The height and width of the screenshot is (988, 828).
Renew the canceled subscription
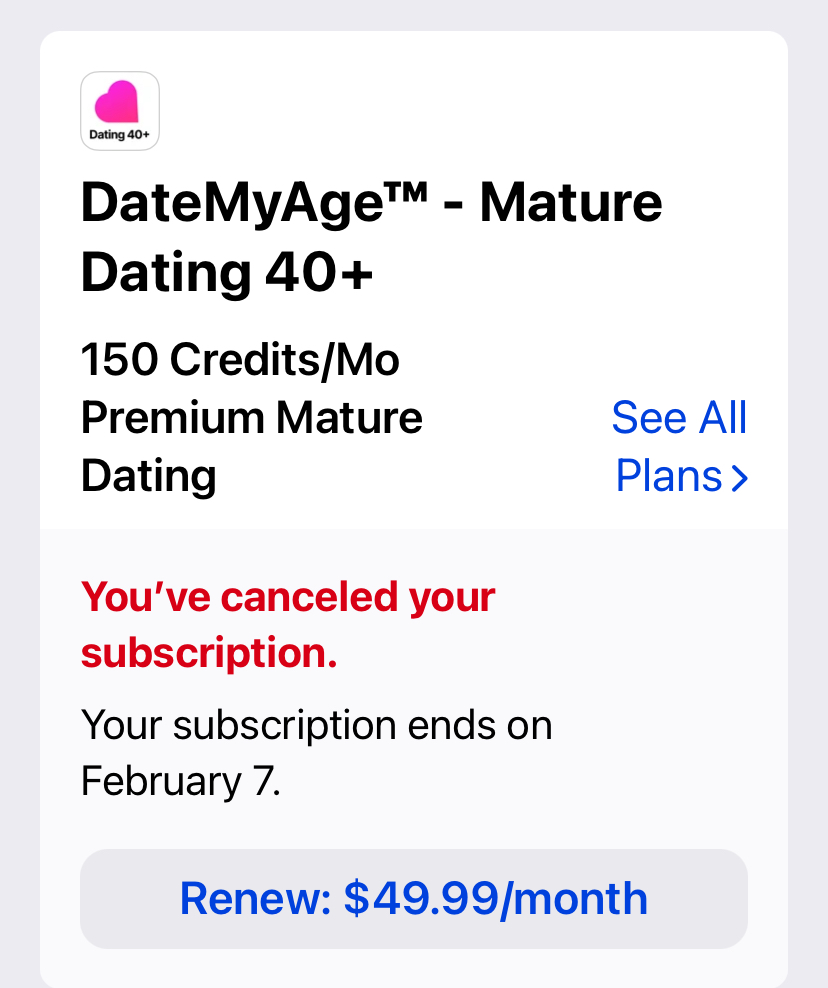(413, 898)
